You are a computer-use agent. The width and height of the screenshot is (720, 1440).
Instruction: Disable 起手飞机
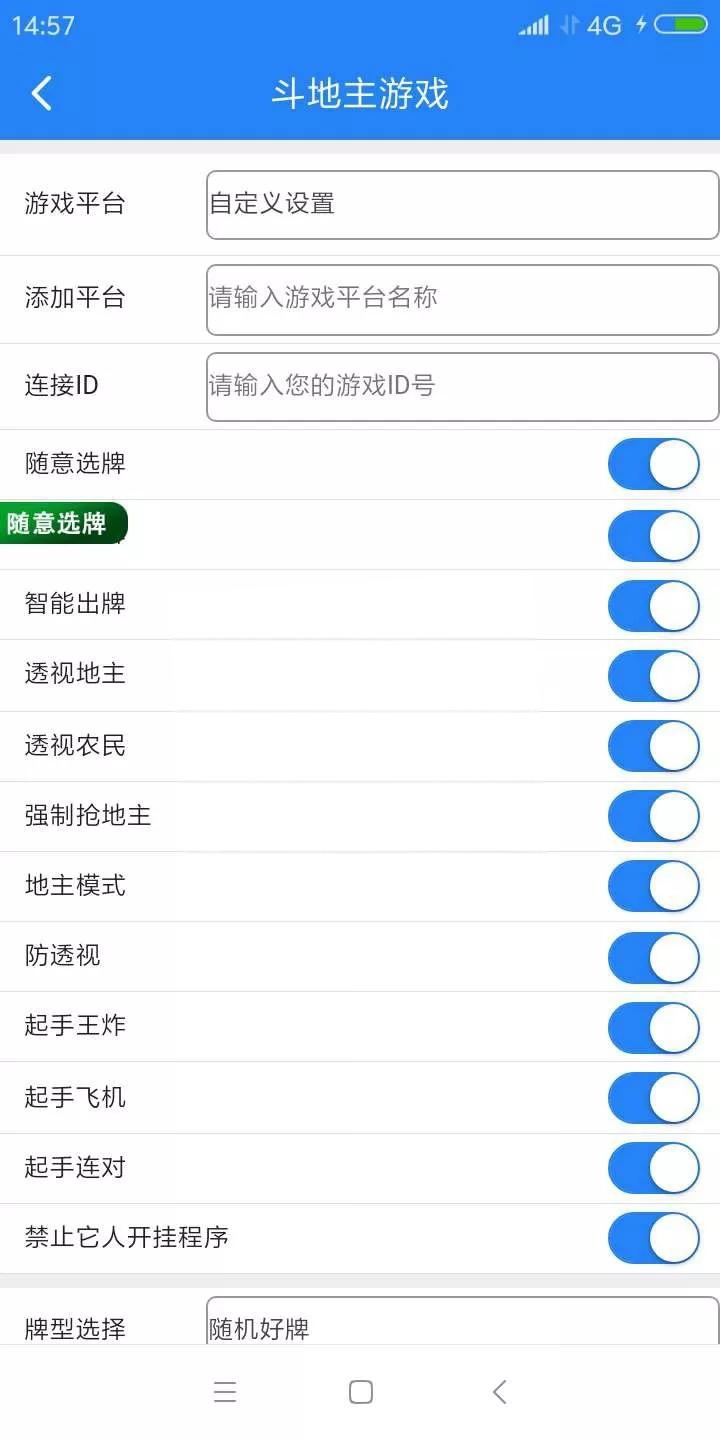coord(653,1097)
